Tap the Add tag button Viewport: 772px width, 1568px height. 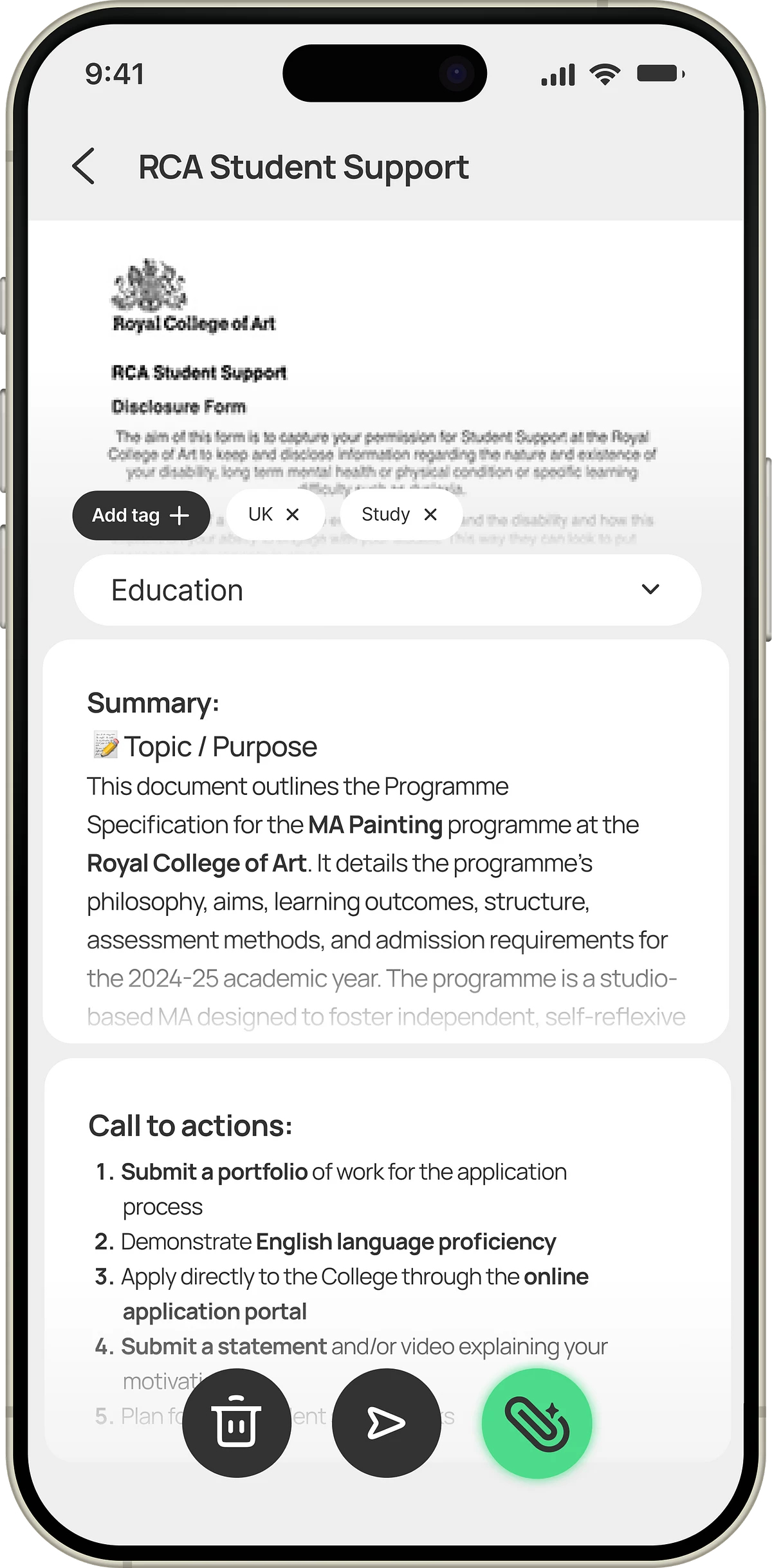141,515
